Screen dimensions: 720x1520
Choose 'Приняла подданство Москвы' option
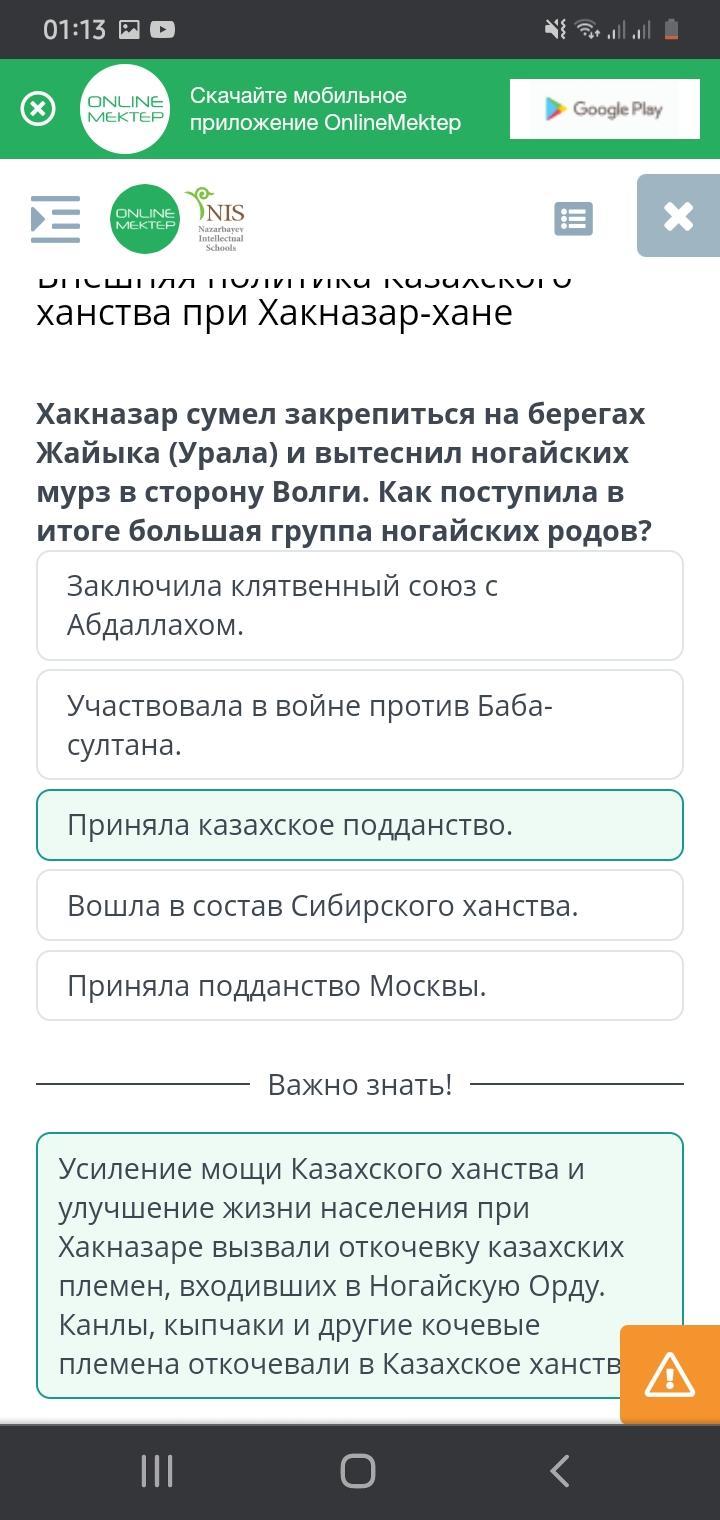tap(360, 985)
